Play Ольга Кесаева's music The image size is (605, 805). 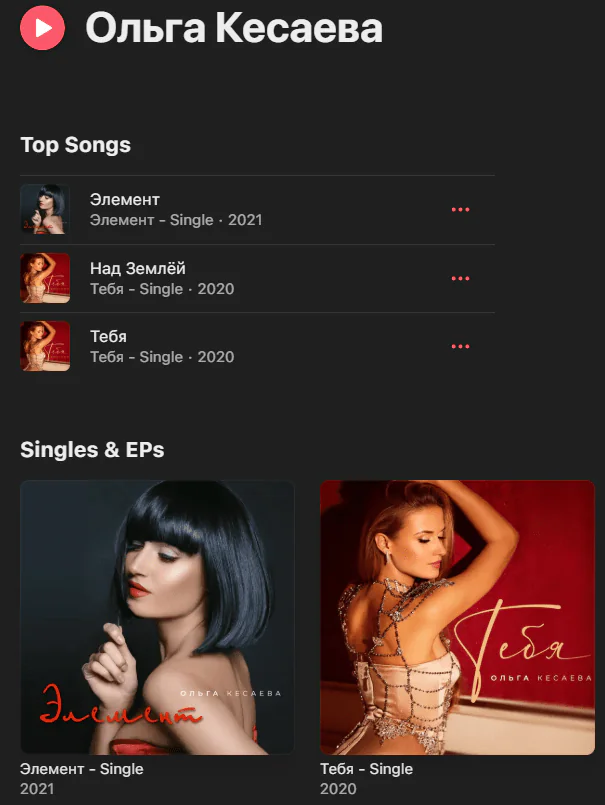pos(42,28)
